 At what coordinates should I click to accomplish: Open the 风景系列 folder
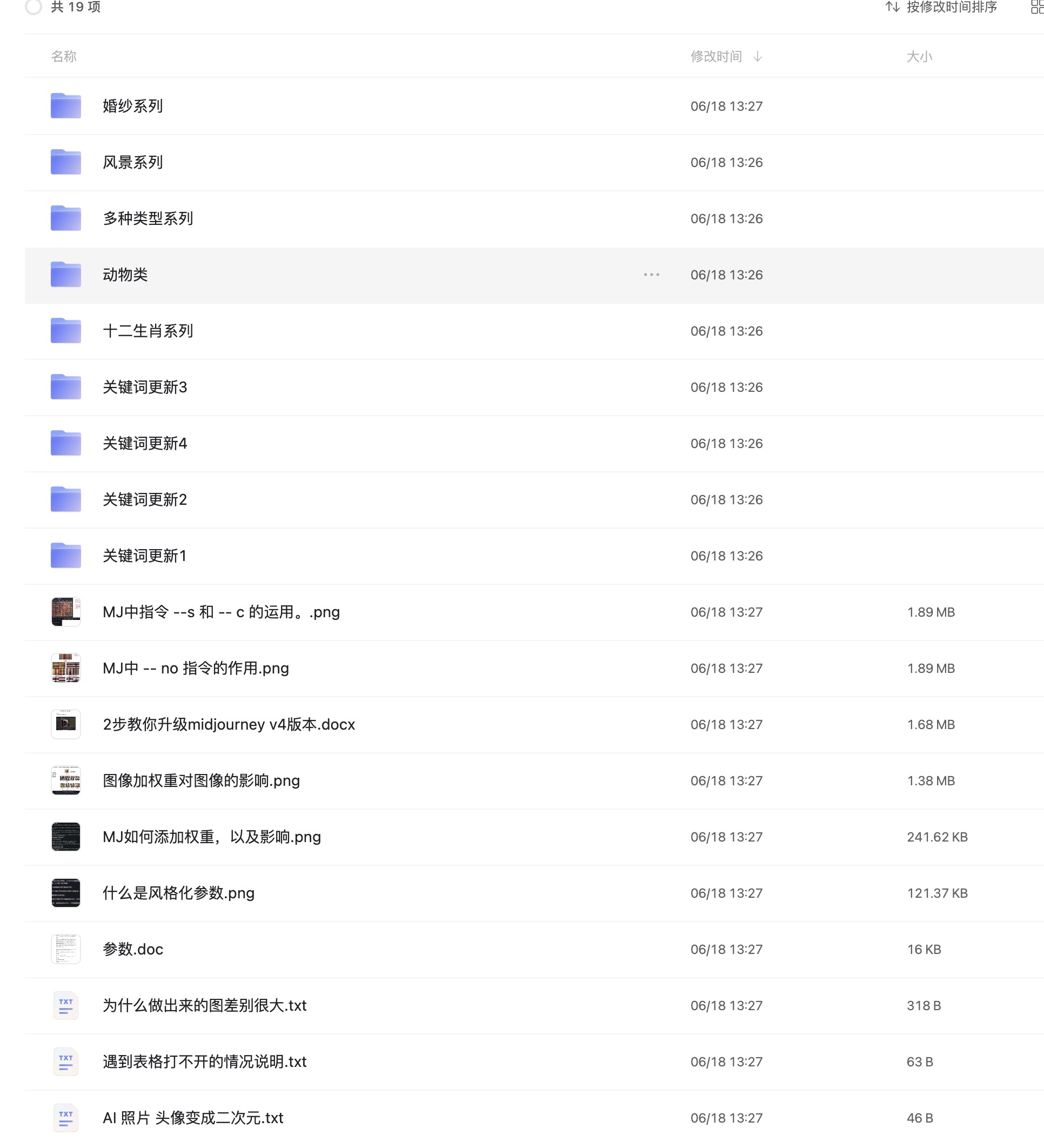click(132, 162)
